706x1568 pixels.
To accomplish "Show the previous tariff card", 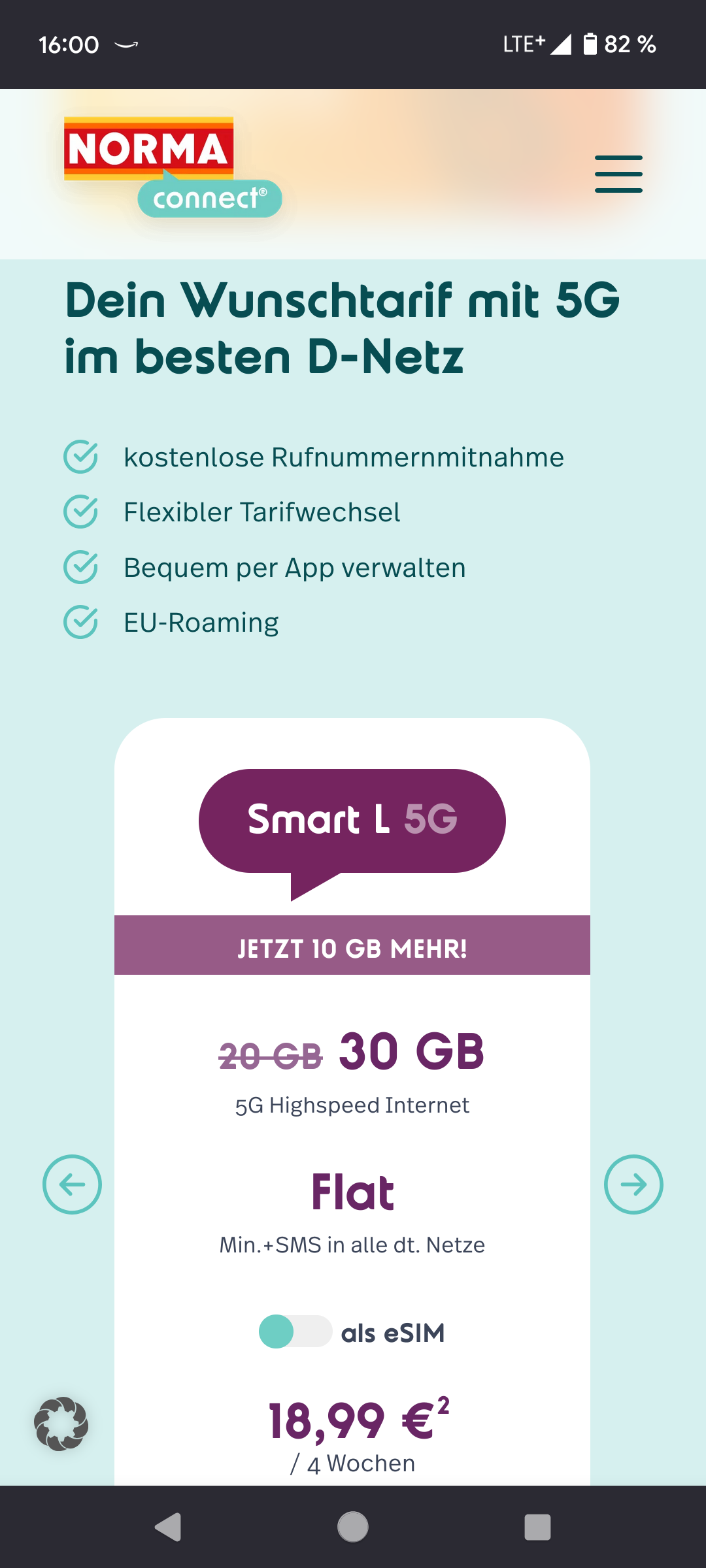I will [x=72, y=1184].
